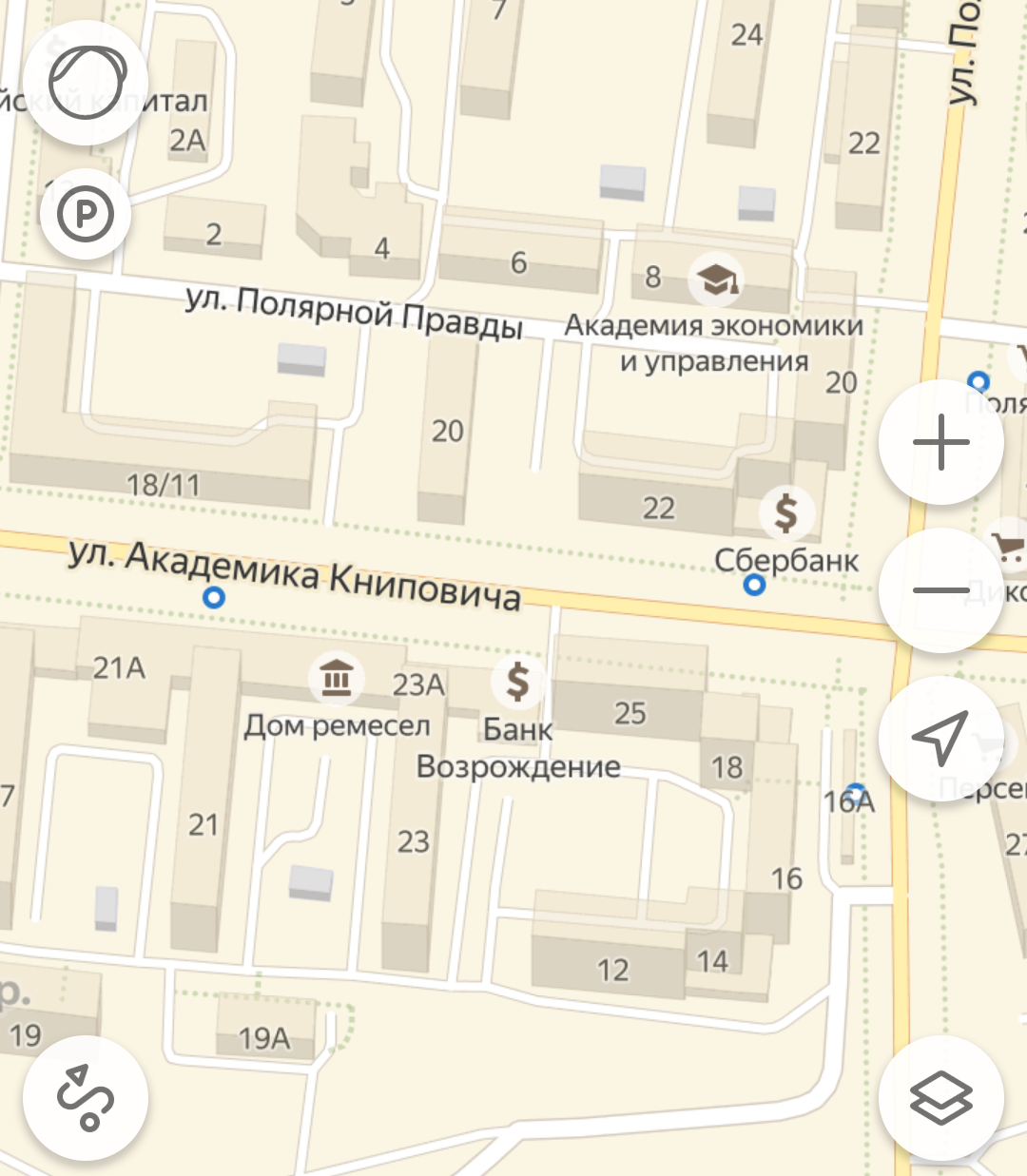
Task: Center map on my location
Action: tap(940, 738)
